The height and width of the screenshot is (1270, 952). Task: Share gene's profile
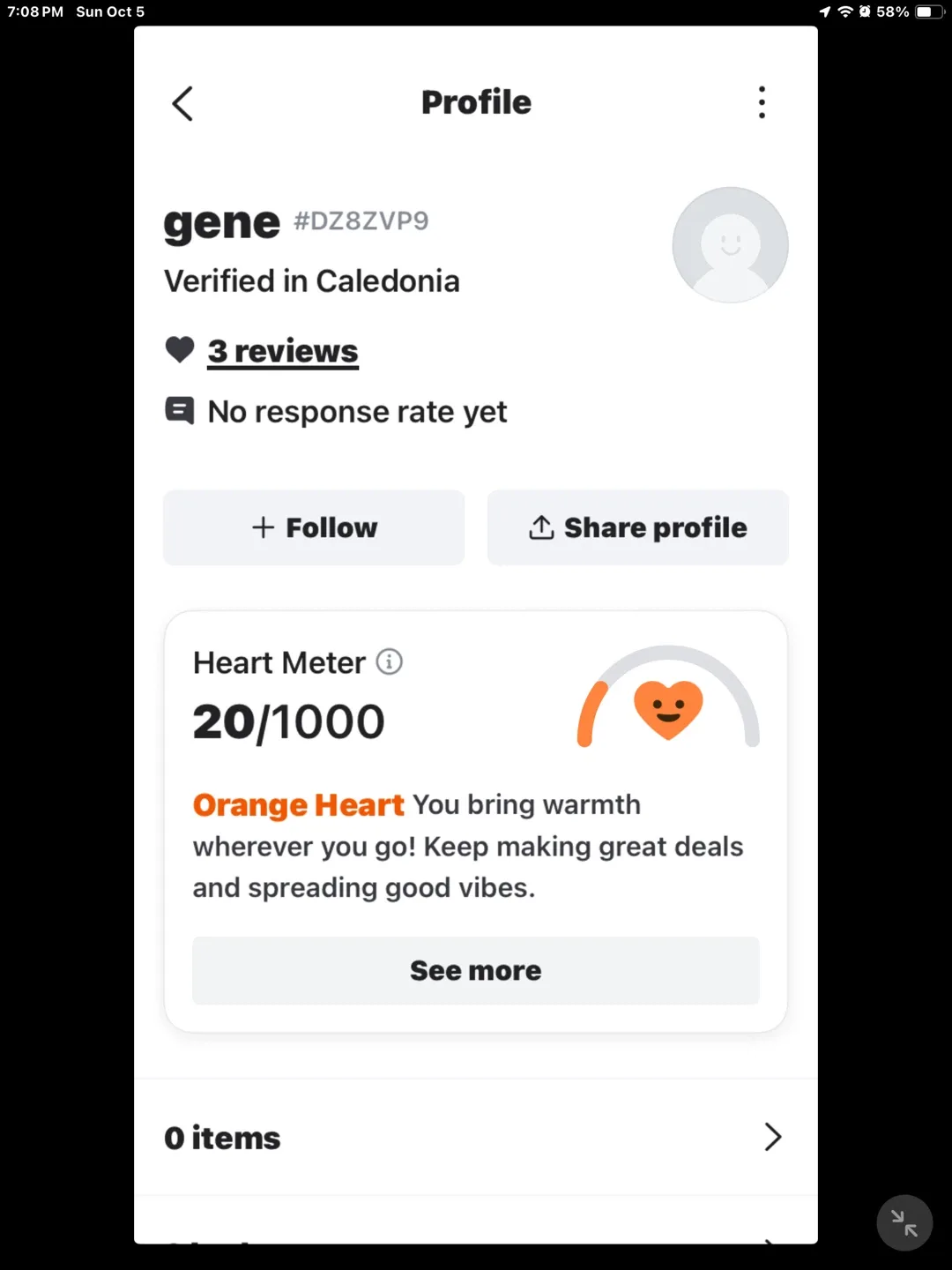pyautogui.click(x=637, y=527)
